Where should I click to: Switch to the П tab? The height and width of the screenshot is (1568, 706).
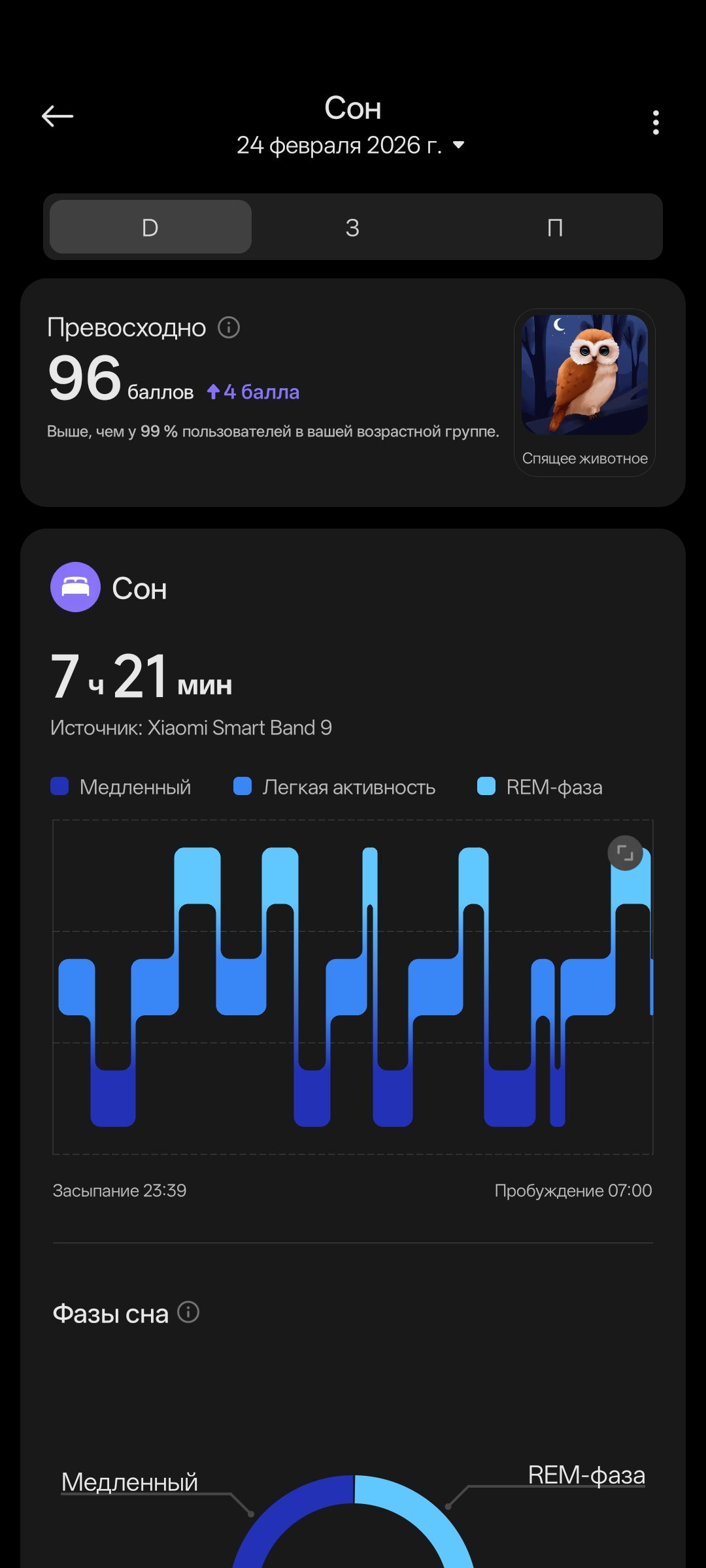point(554,227)
